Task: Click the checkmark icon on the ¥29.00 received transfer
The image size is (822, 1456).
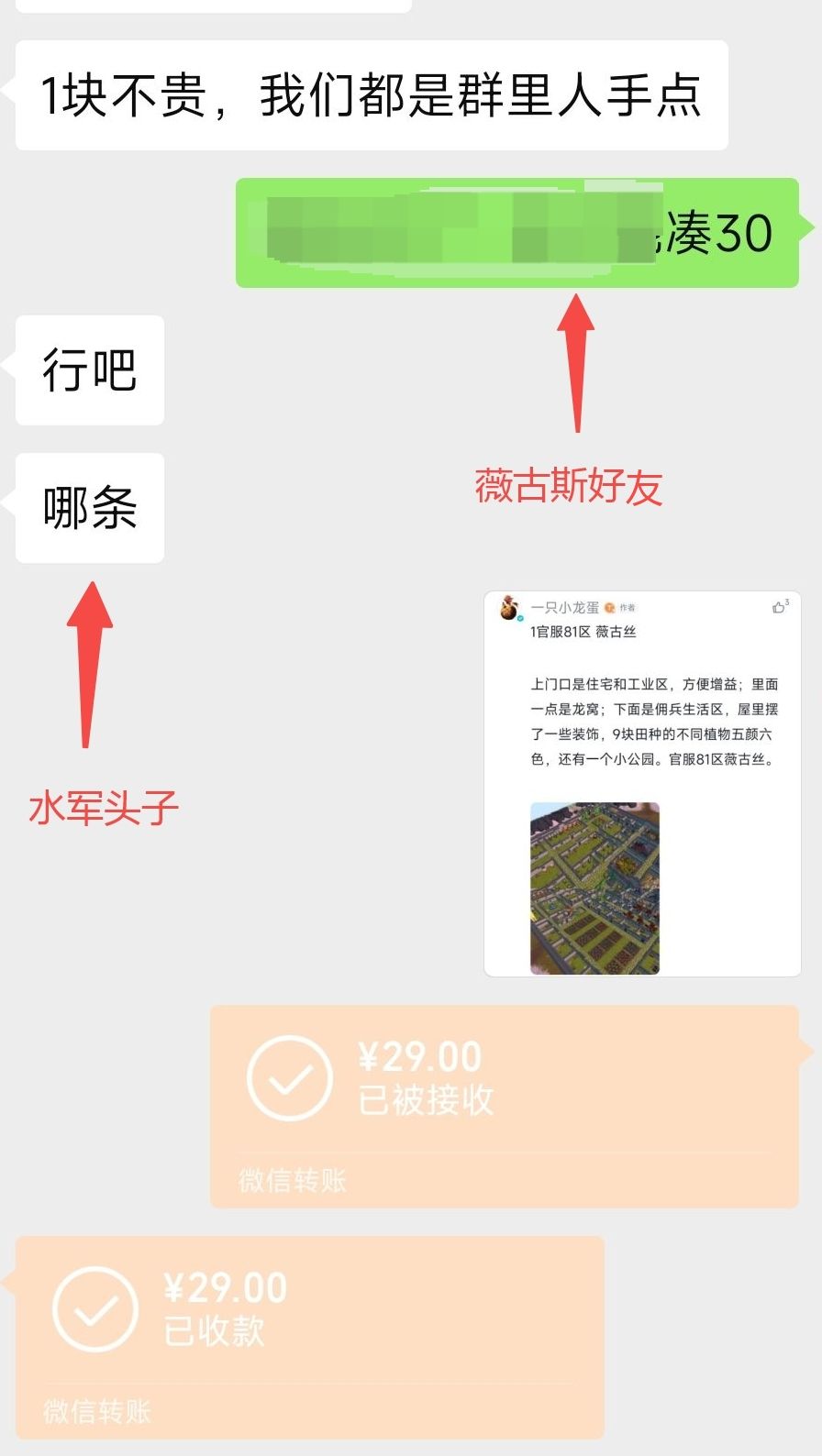Action: [x=289, y=1076]
